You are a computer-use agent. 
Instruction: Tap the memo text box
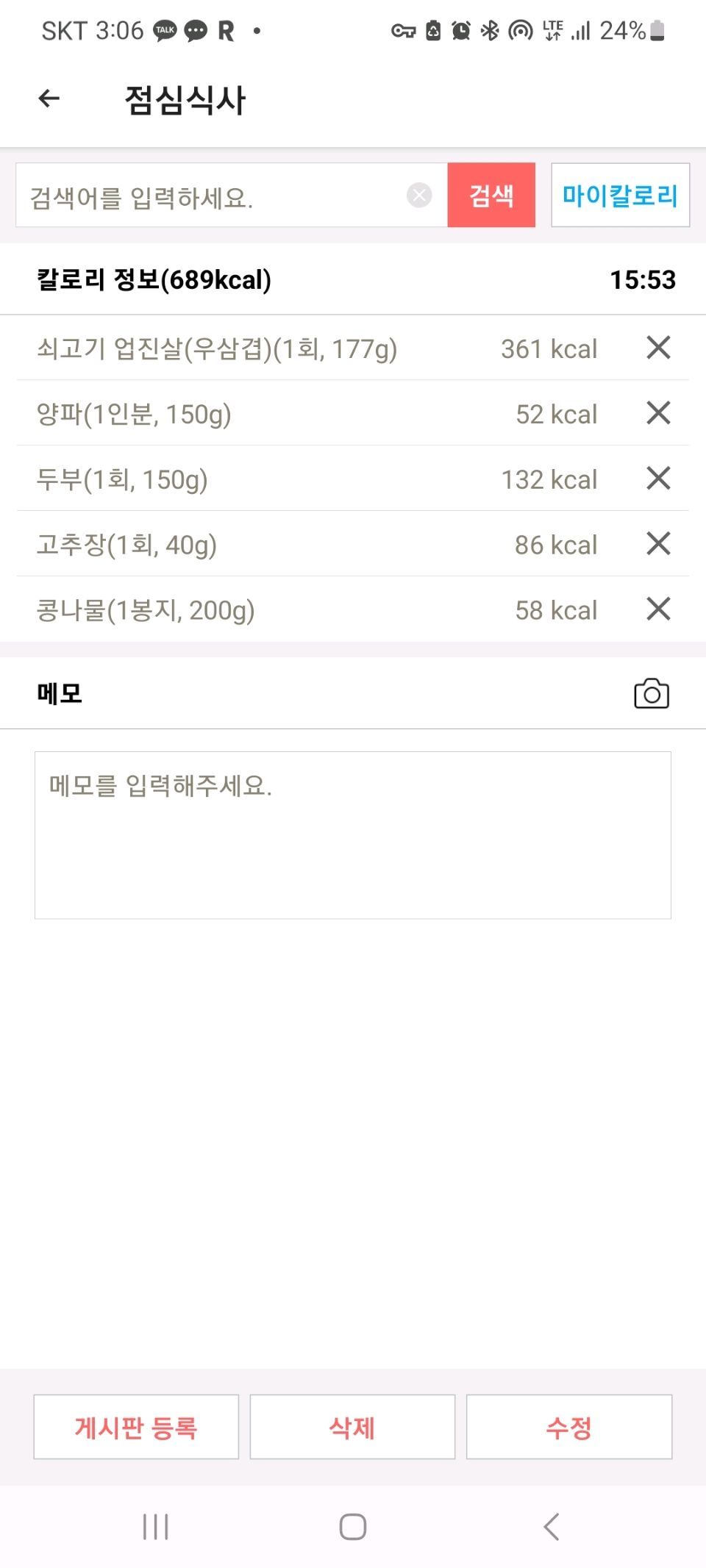pyautogui.click(x=353, y=835)
